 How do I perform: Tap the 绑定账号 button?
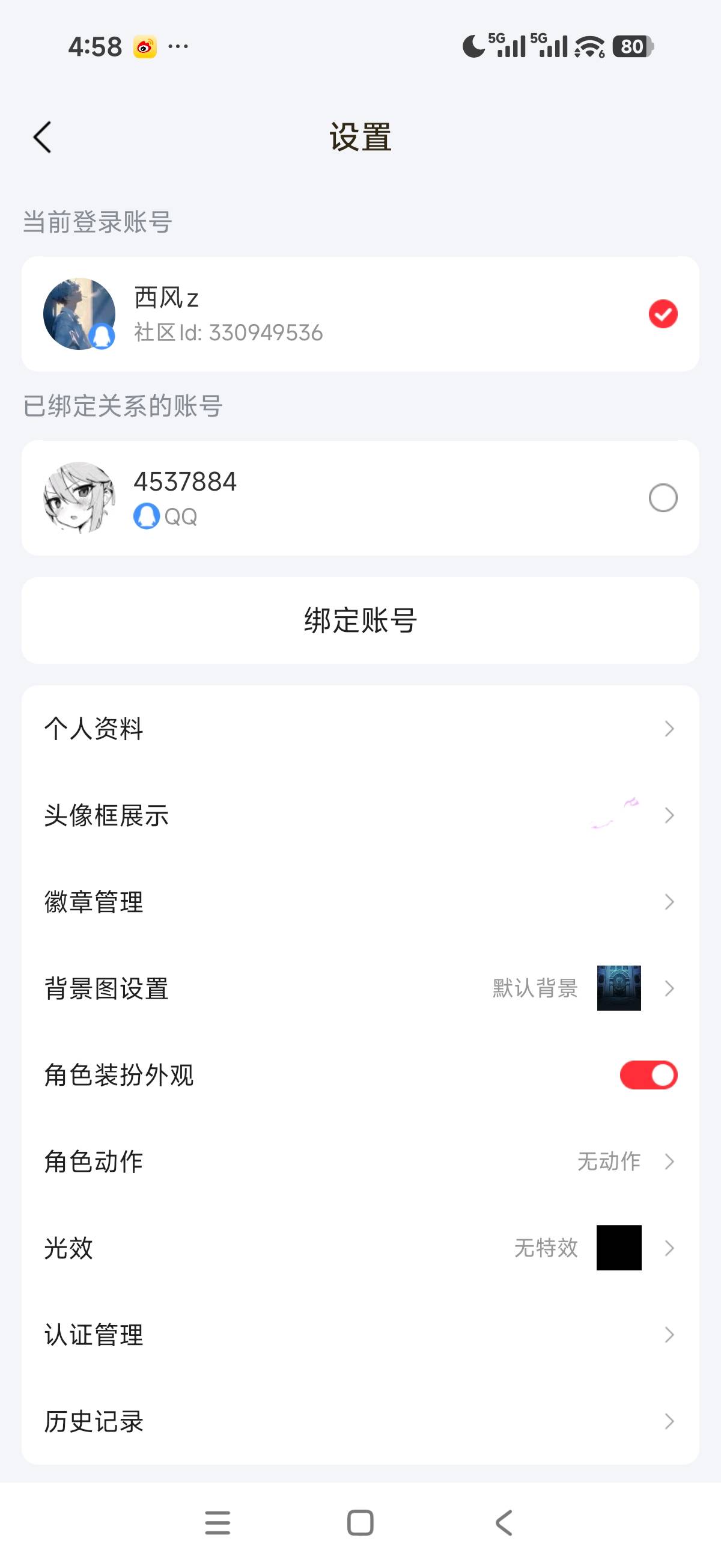pyautogui.click(x=360, y=620)
